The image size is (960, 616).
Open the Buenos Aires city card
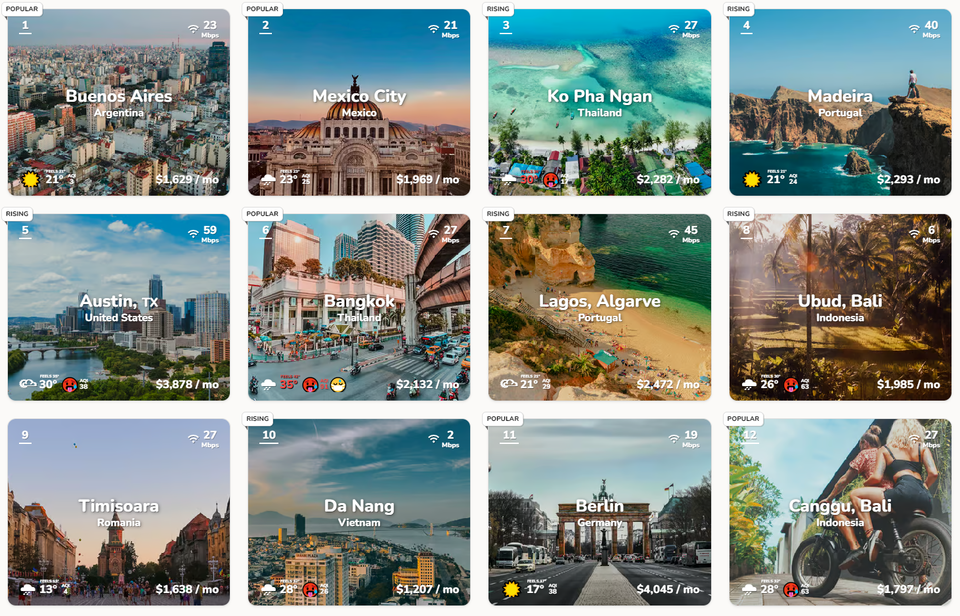[x=118, y=102]
